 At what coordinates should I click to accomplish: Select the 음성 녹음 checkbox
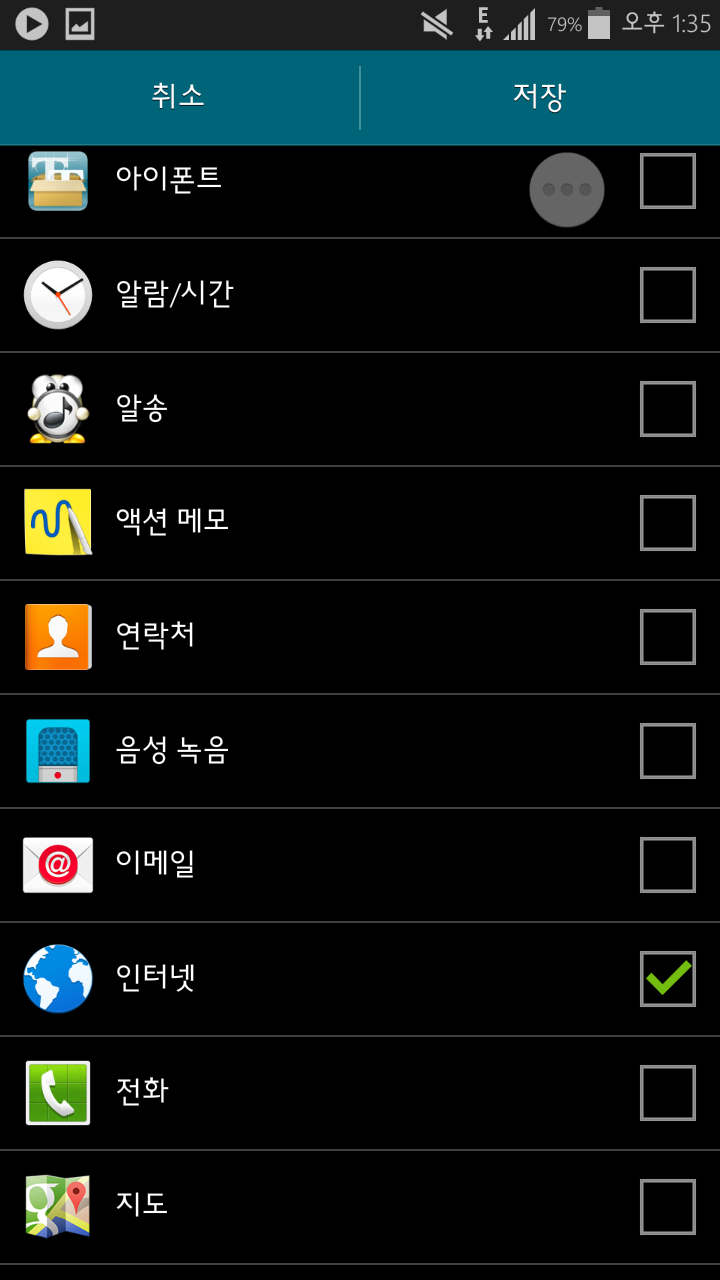click(x=668, y=751)
